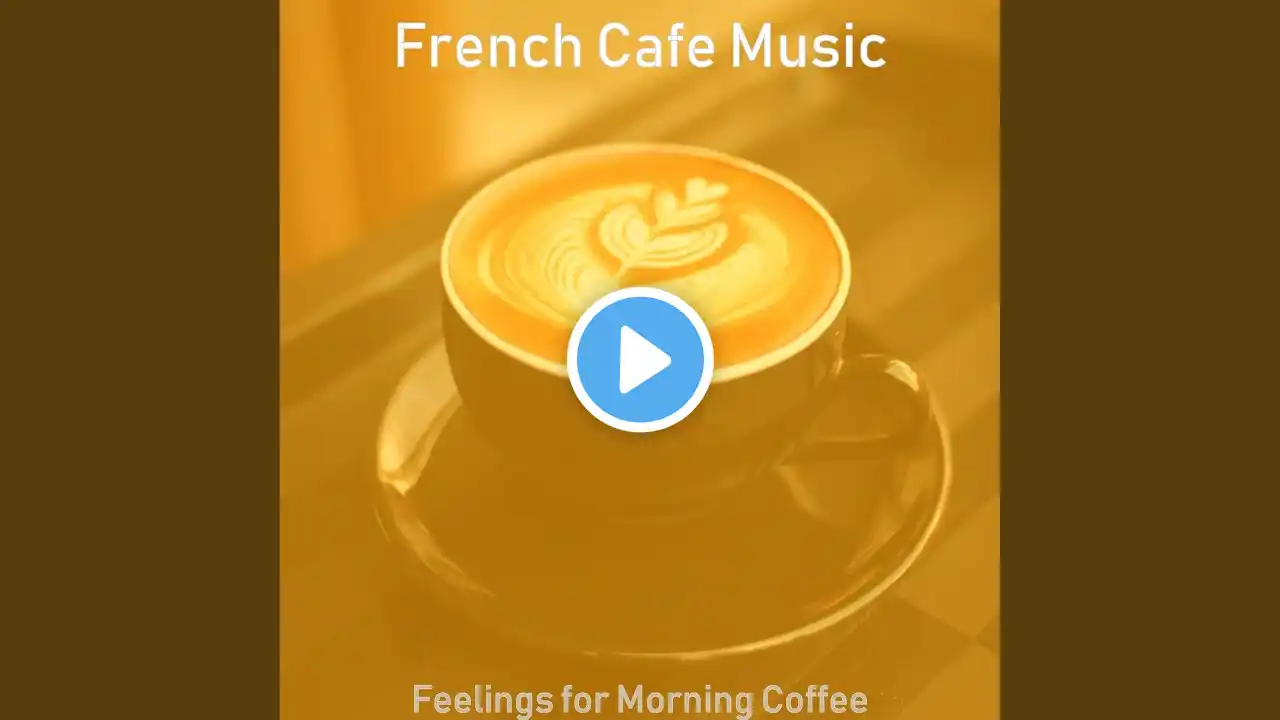
Task: Play the French Cafe Music video
Action: point(640,360)
